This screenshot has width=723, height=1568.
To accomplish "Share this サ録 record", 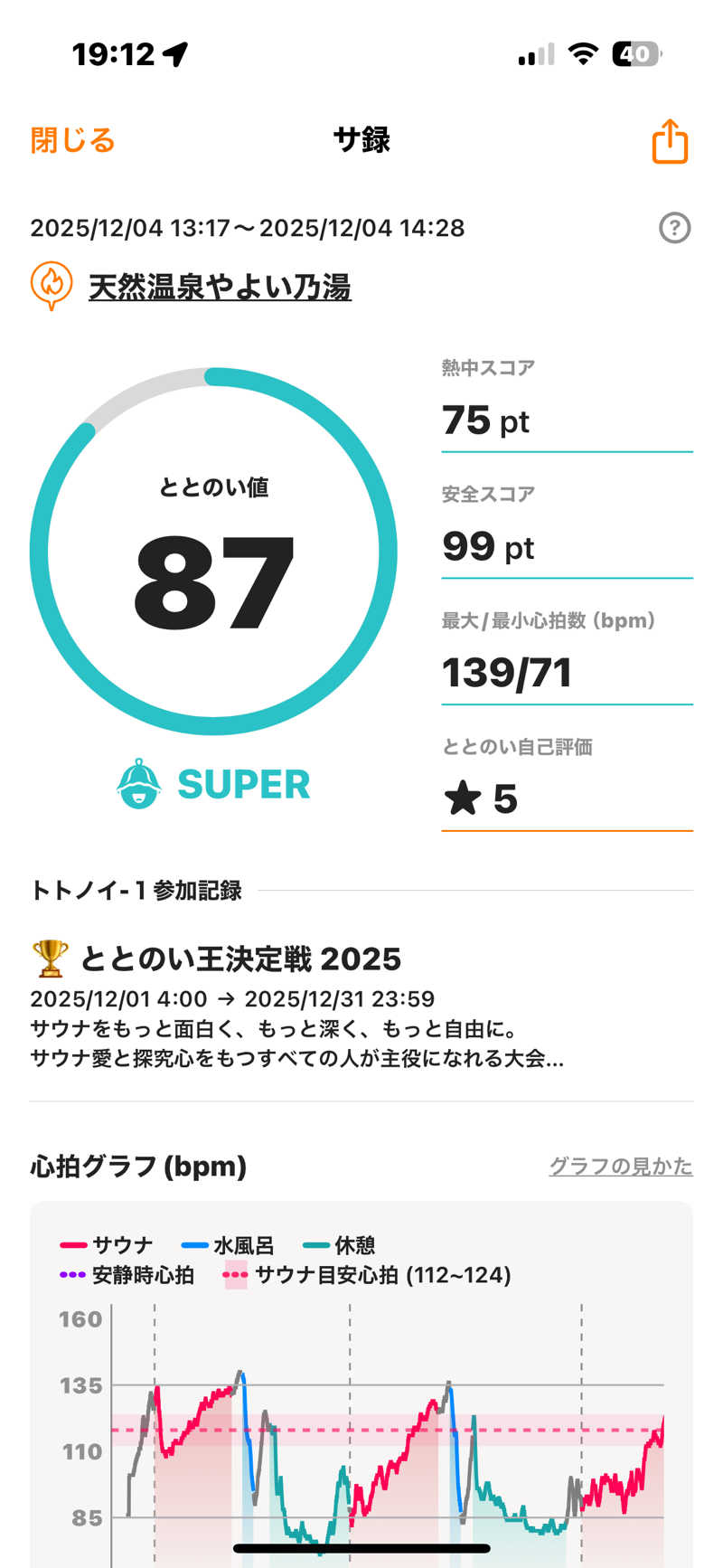I will click(x=670, y=141).
